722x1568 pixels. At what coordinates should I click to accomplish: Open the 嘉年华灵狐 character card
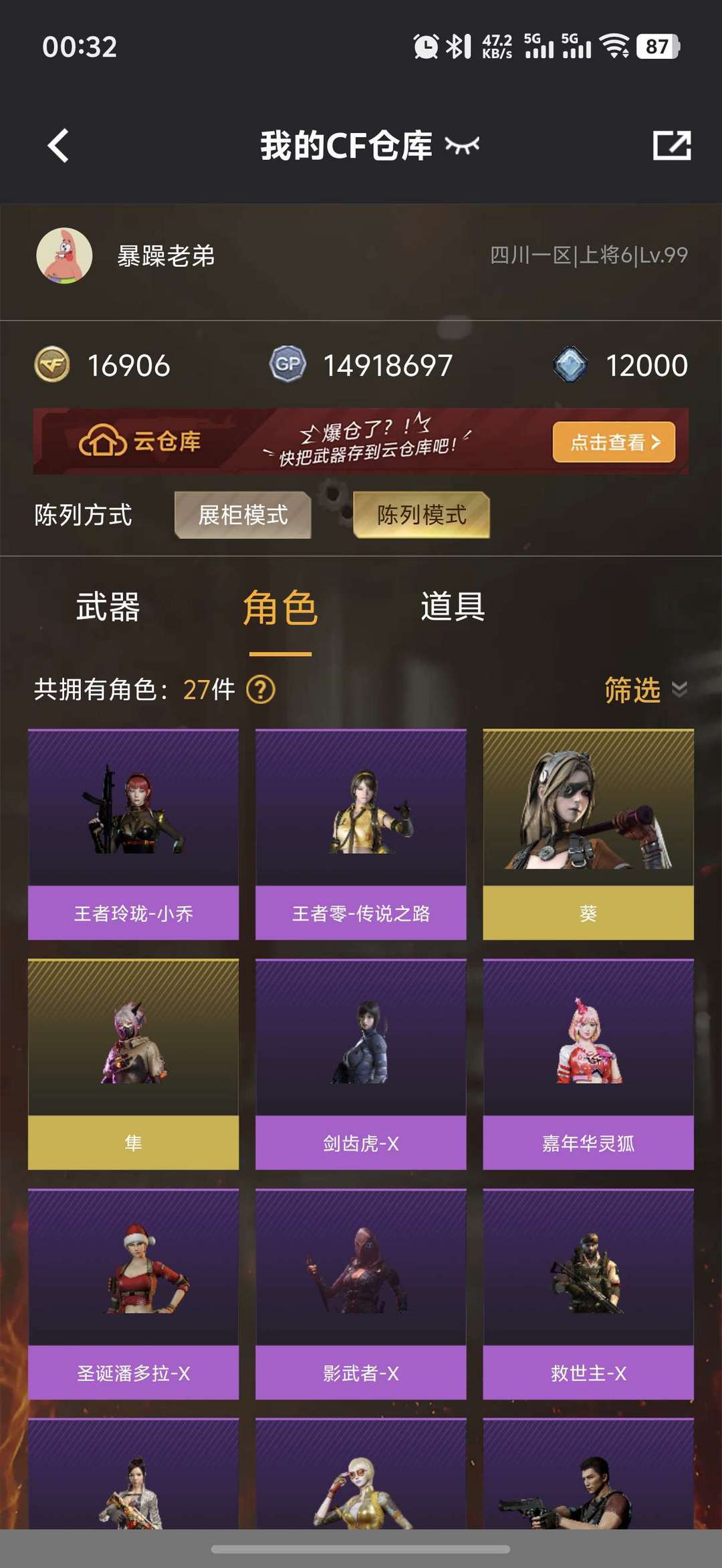[588, 1064]
